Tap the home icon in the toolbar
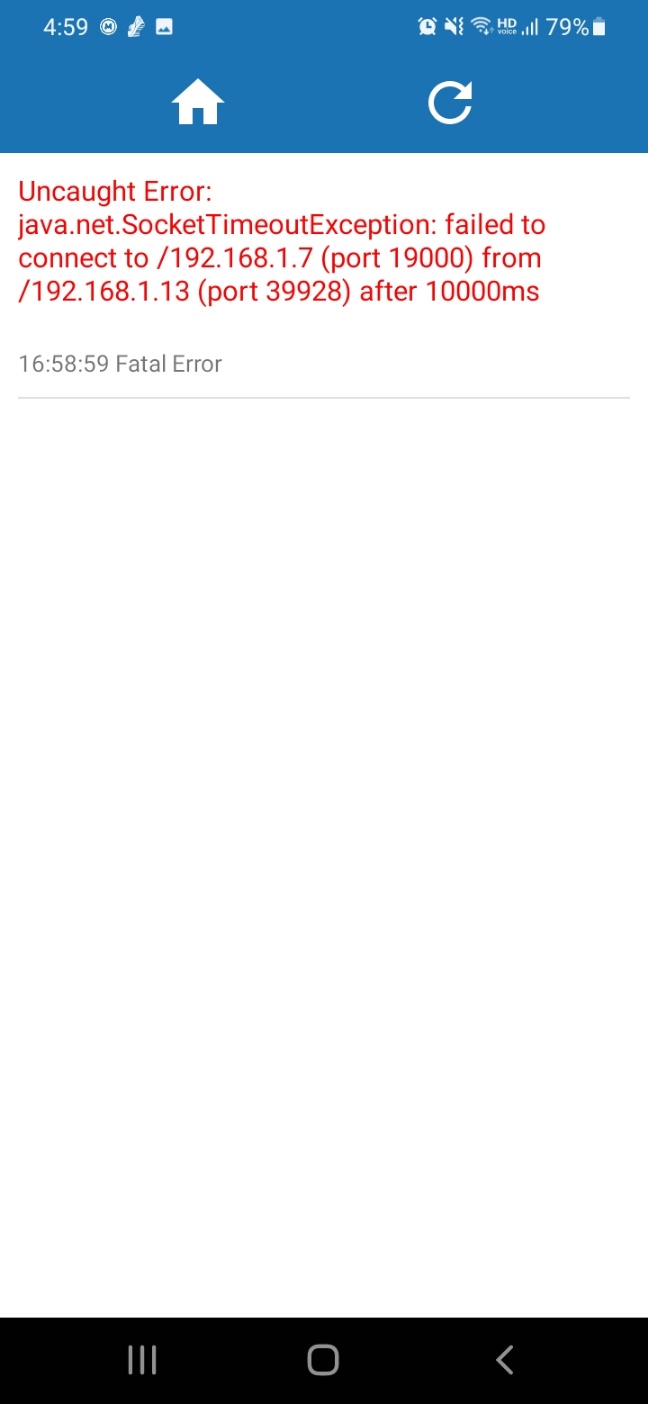This screenshot has width=648, height=1404. 197,102
